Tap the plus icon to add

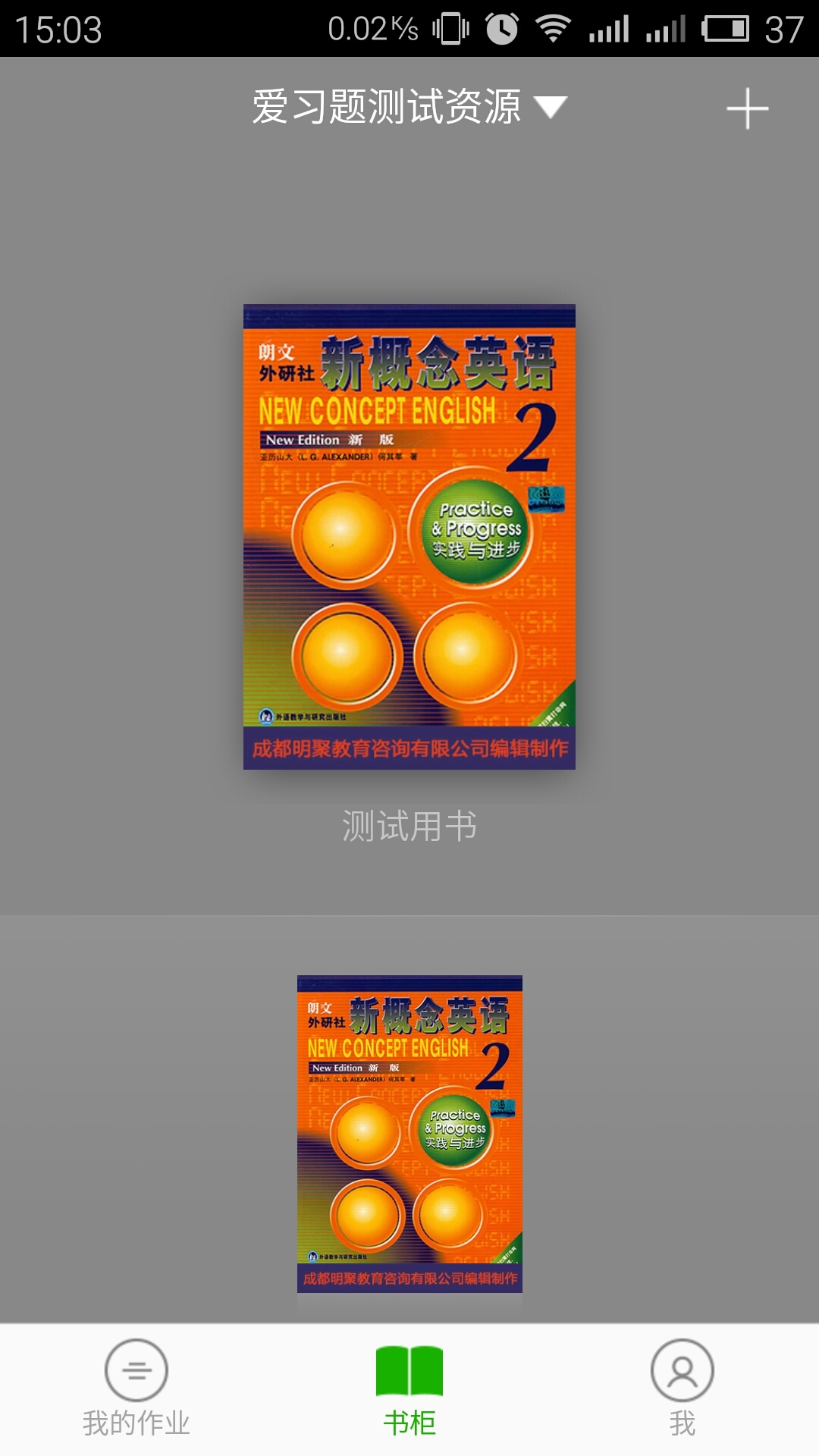pos(747,108)
